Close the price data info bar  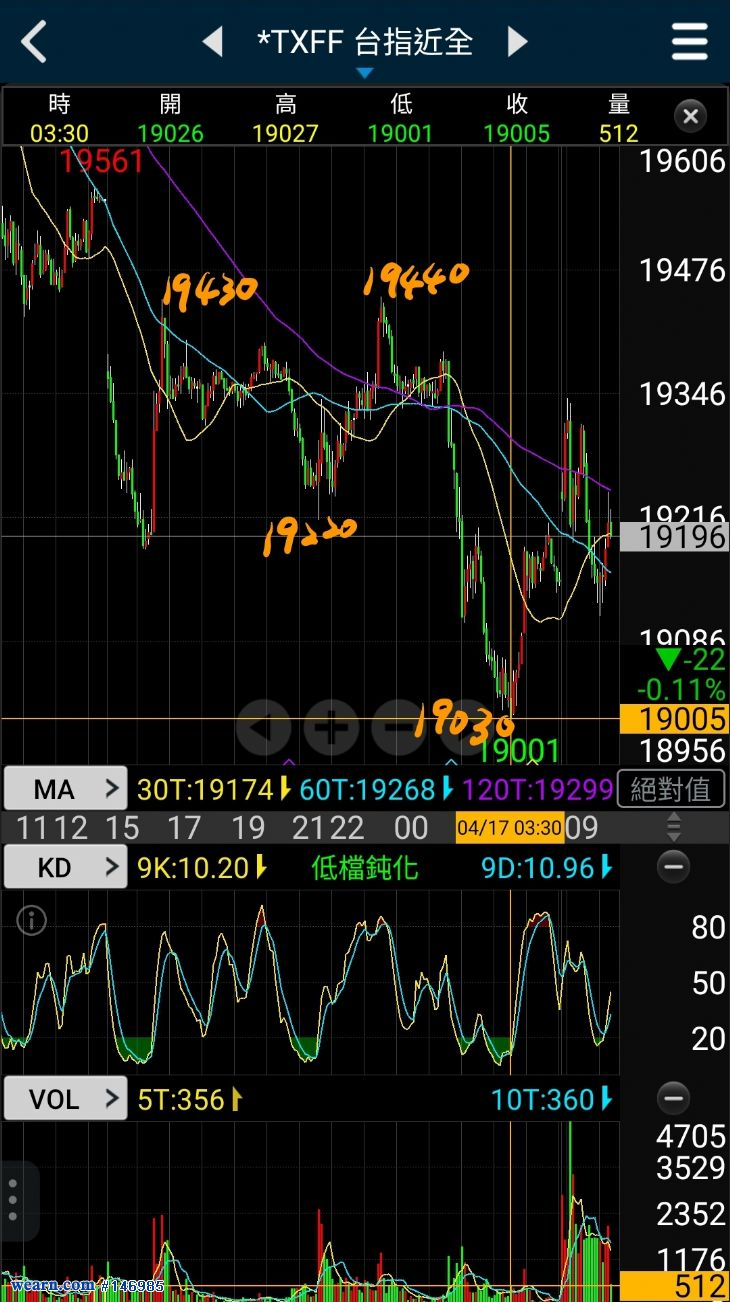(x=690, y=116)
